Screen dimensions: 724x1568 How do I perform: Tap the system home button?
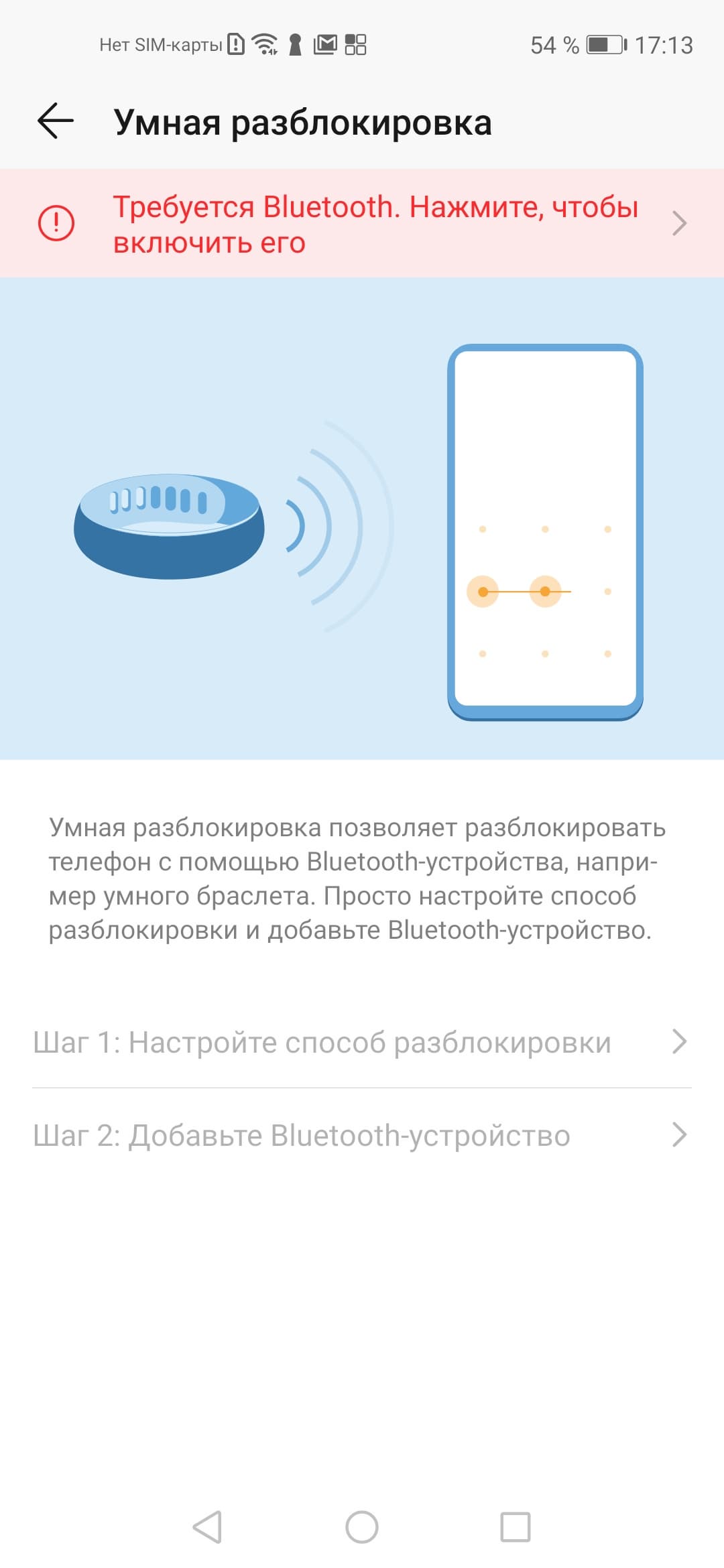pyautogui.click(x=362, y=1527)
